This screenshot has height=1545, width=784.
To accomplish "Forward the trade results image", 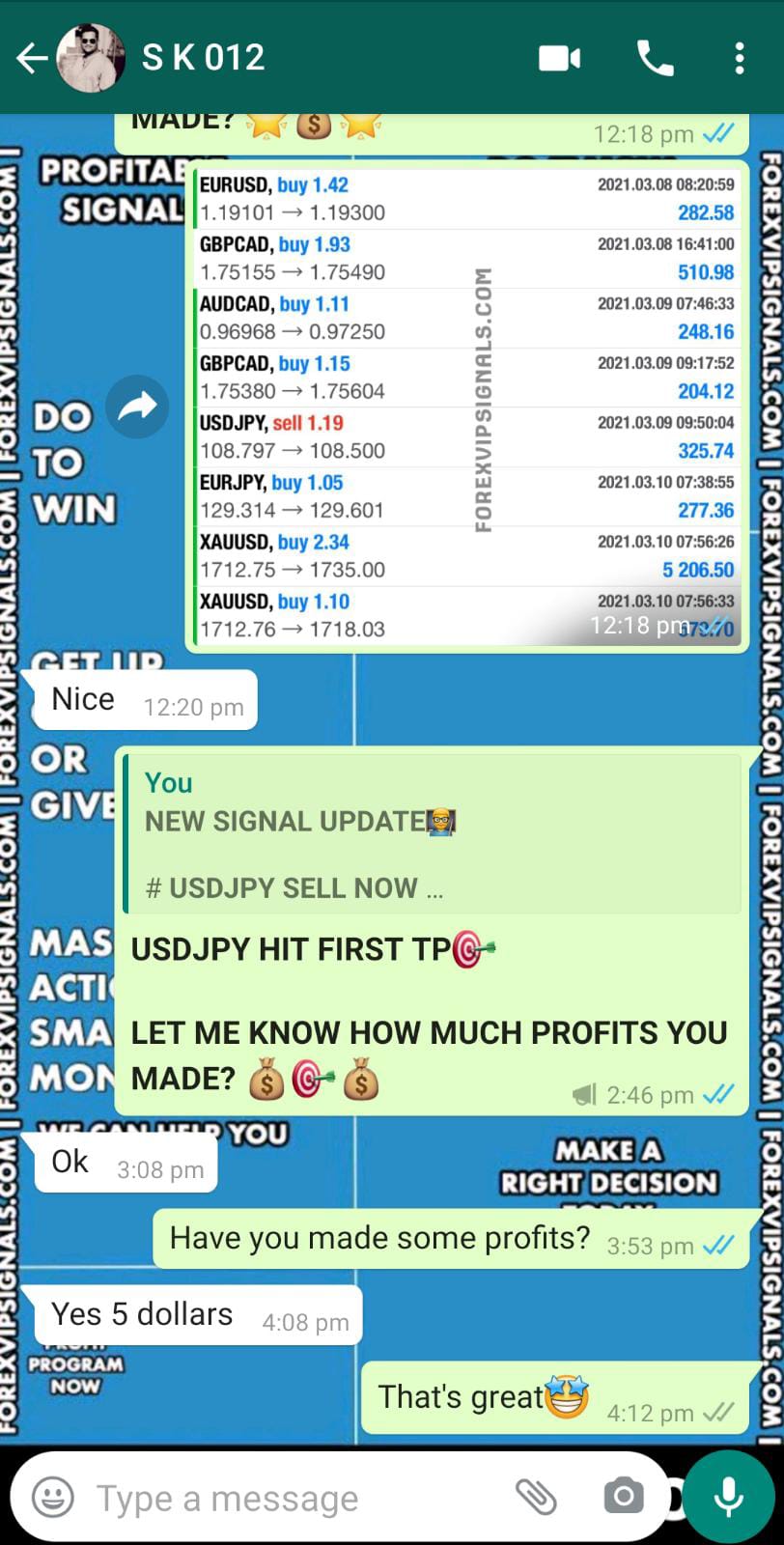I will pyautogui.click(x=137, y=407).
